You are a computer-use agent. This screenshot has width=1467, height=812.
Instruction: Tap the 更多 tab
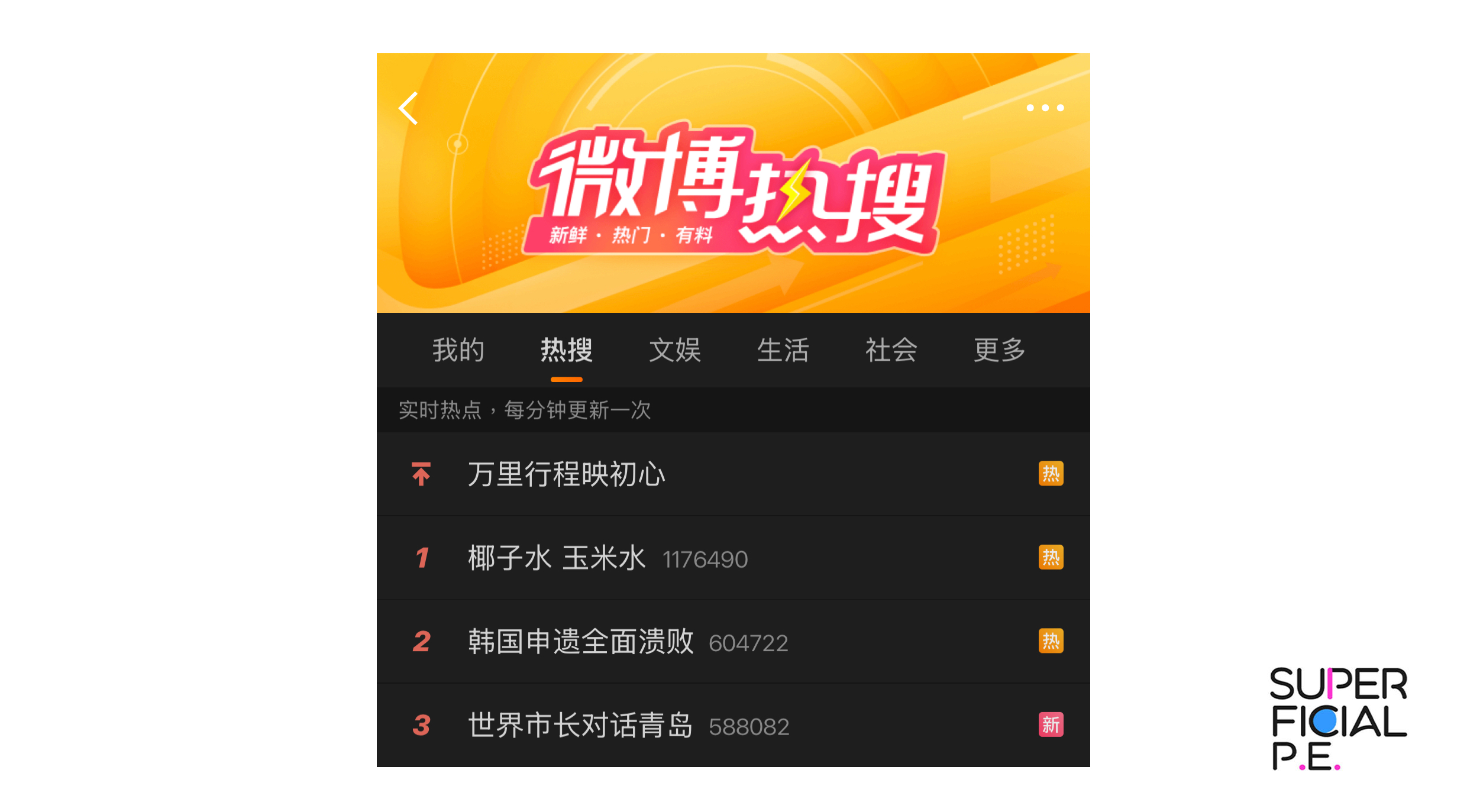(999, 350)
